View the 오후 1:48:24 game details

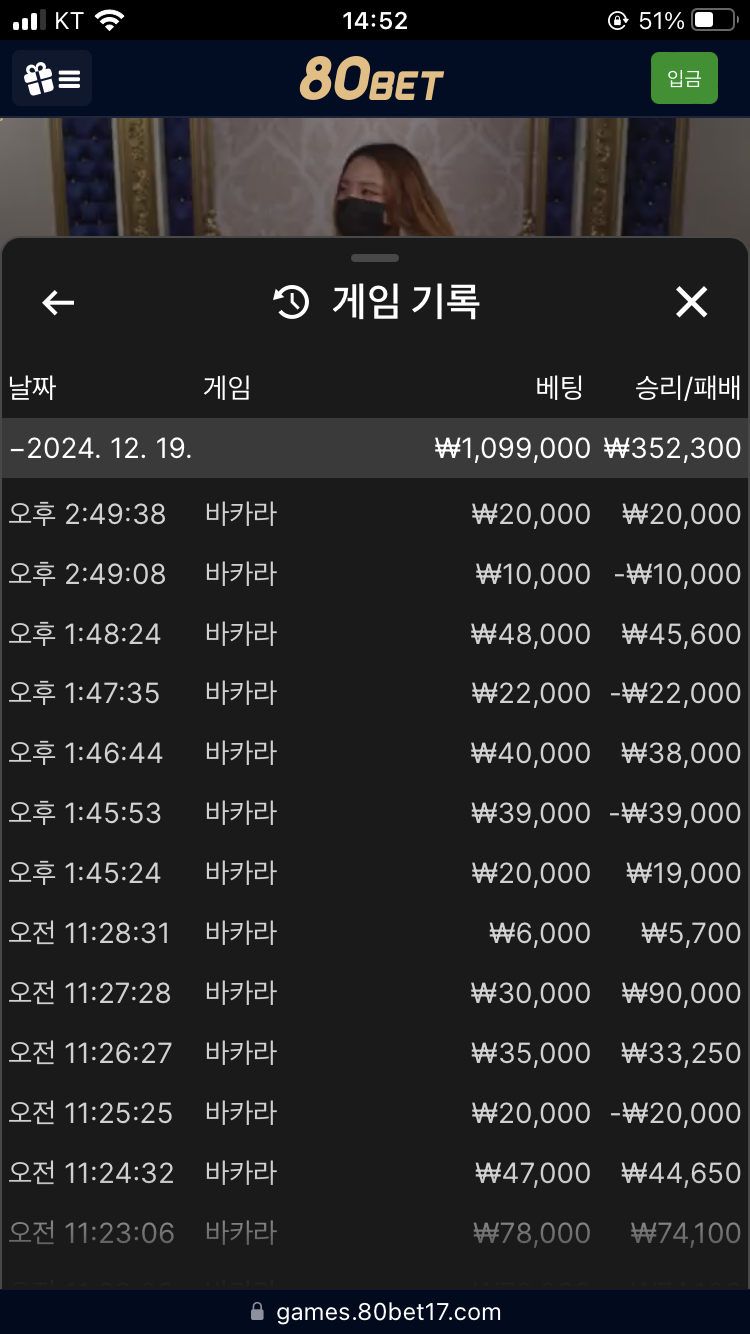pos(375,634)
